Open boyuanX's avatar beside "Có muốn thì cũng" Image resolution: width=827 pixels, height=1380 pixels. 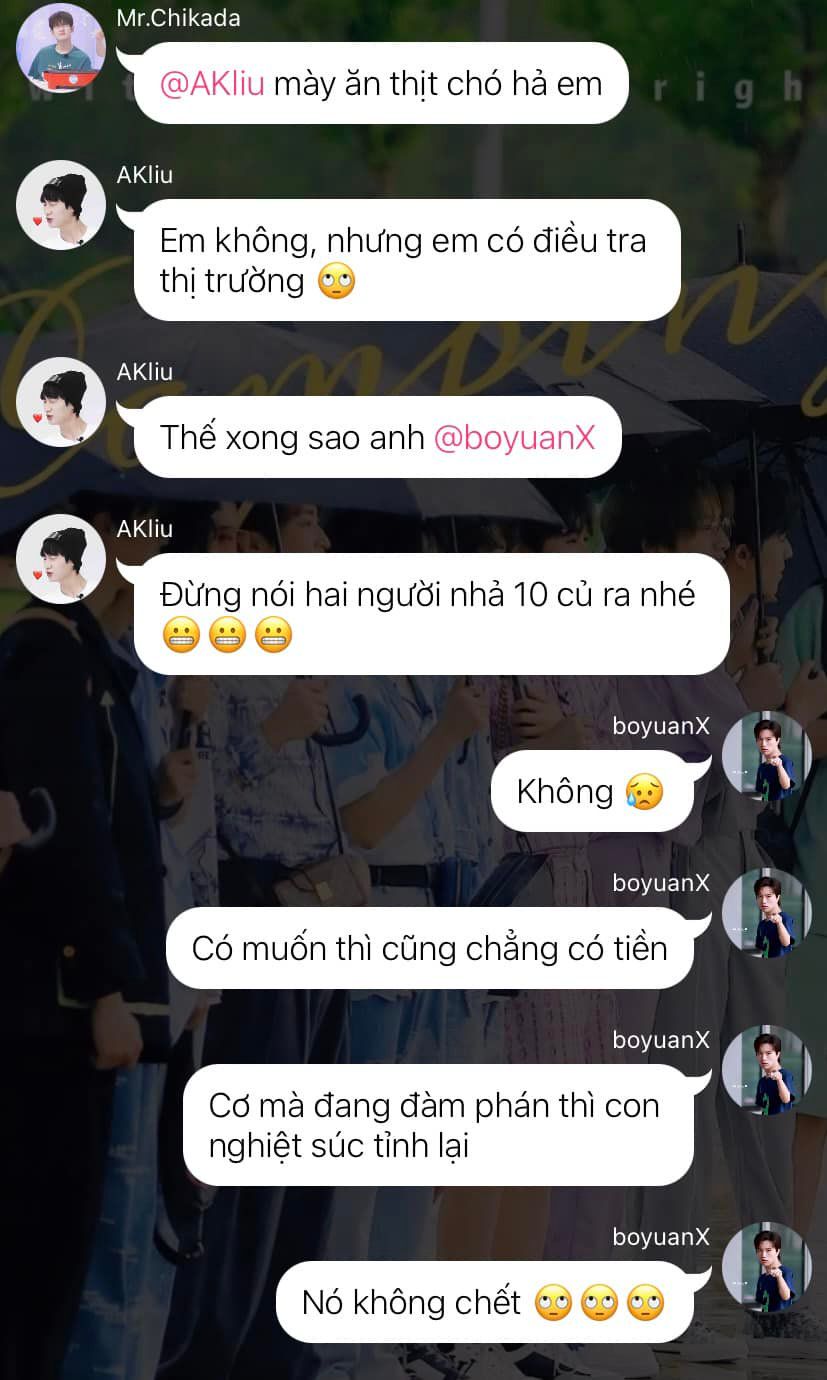767,913
